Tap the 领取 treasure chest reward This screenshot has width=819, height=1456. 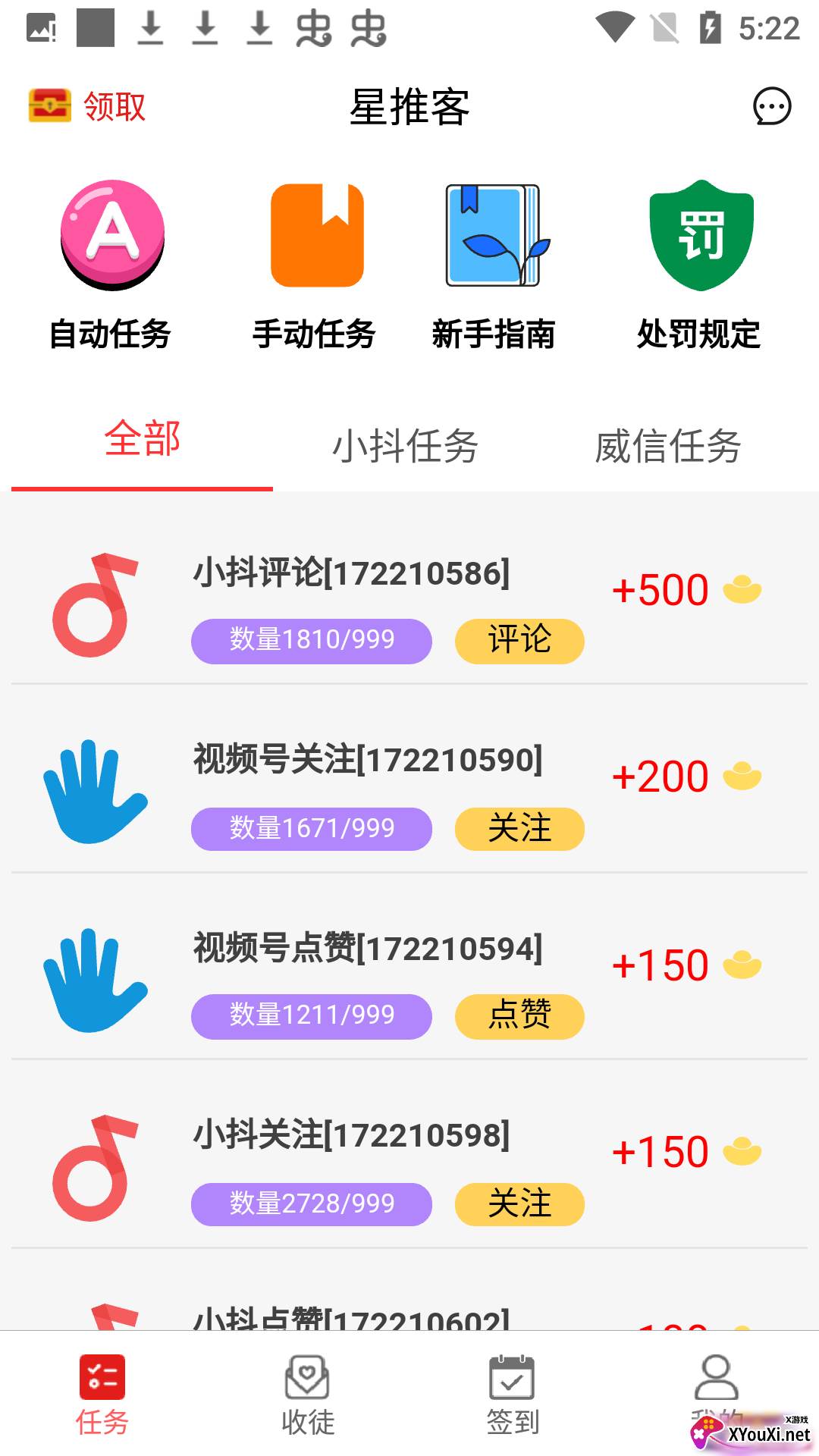pos(86,106)
